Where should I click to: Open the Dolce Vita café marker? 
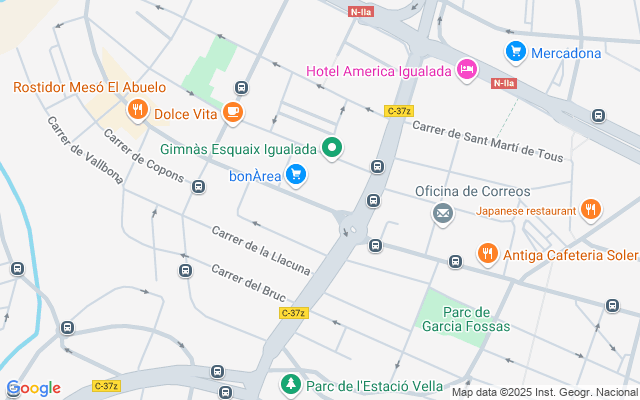click(233, 112)
